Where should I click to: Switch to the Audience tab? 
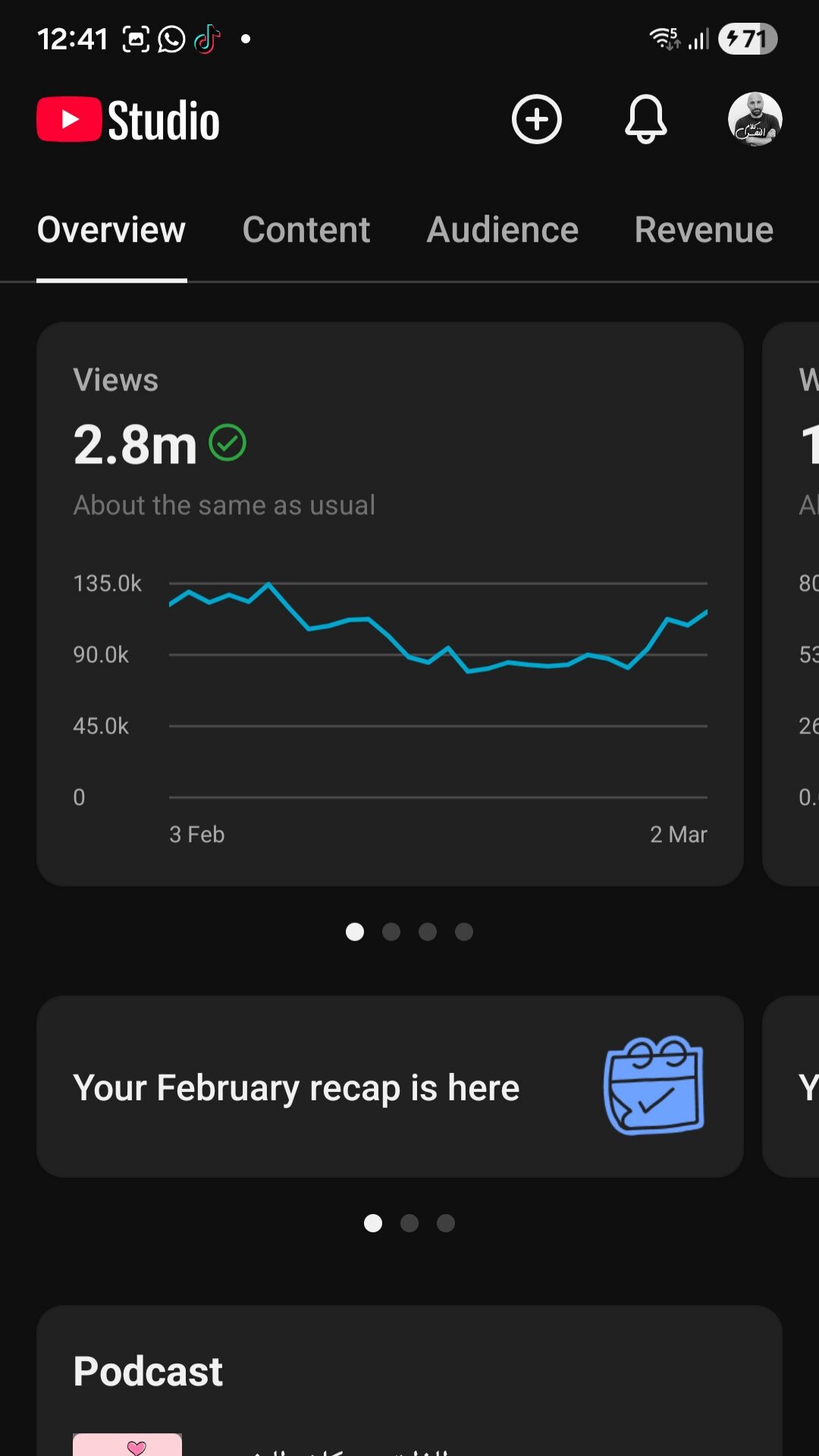tap(502, 230)
